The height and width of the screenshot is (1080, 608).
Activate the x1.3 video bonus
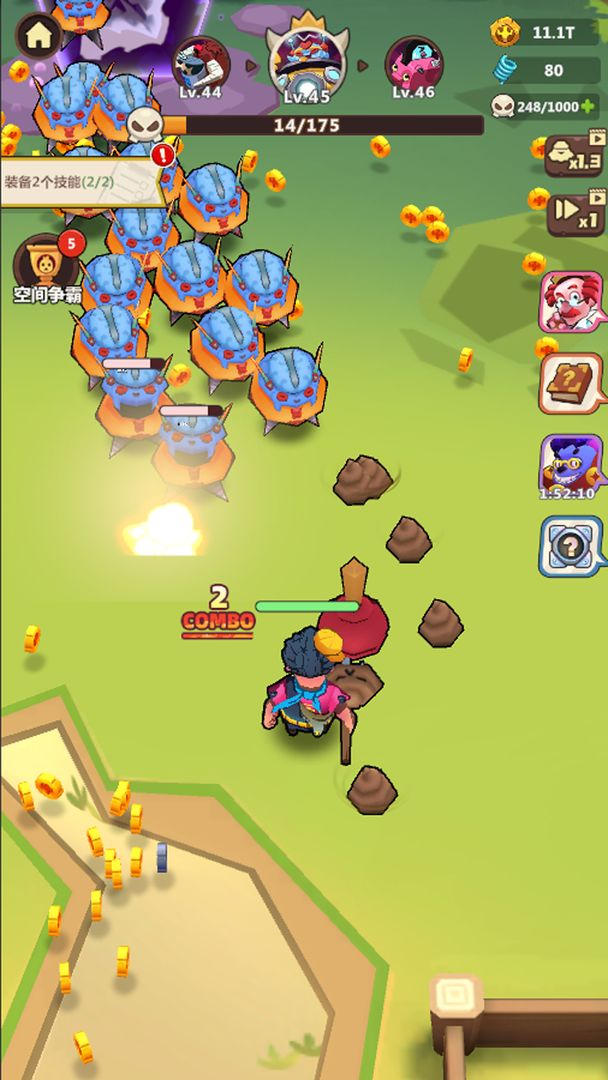point(575,156)
